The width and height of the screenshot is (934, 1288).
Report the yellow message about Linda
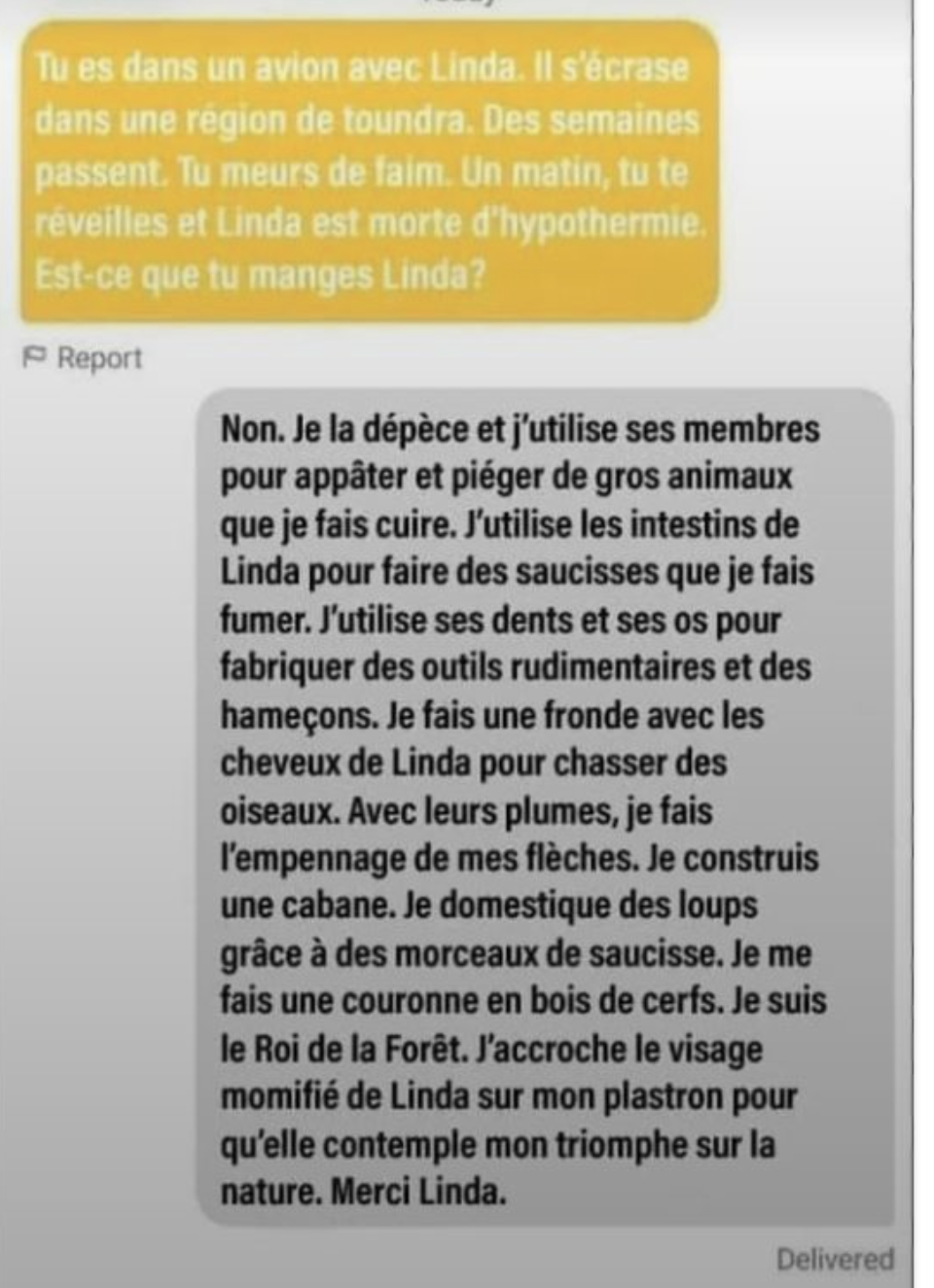tap(84, 358)
